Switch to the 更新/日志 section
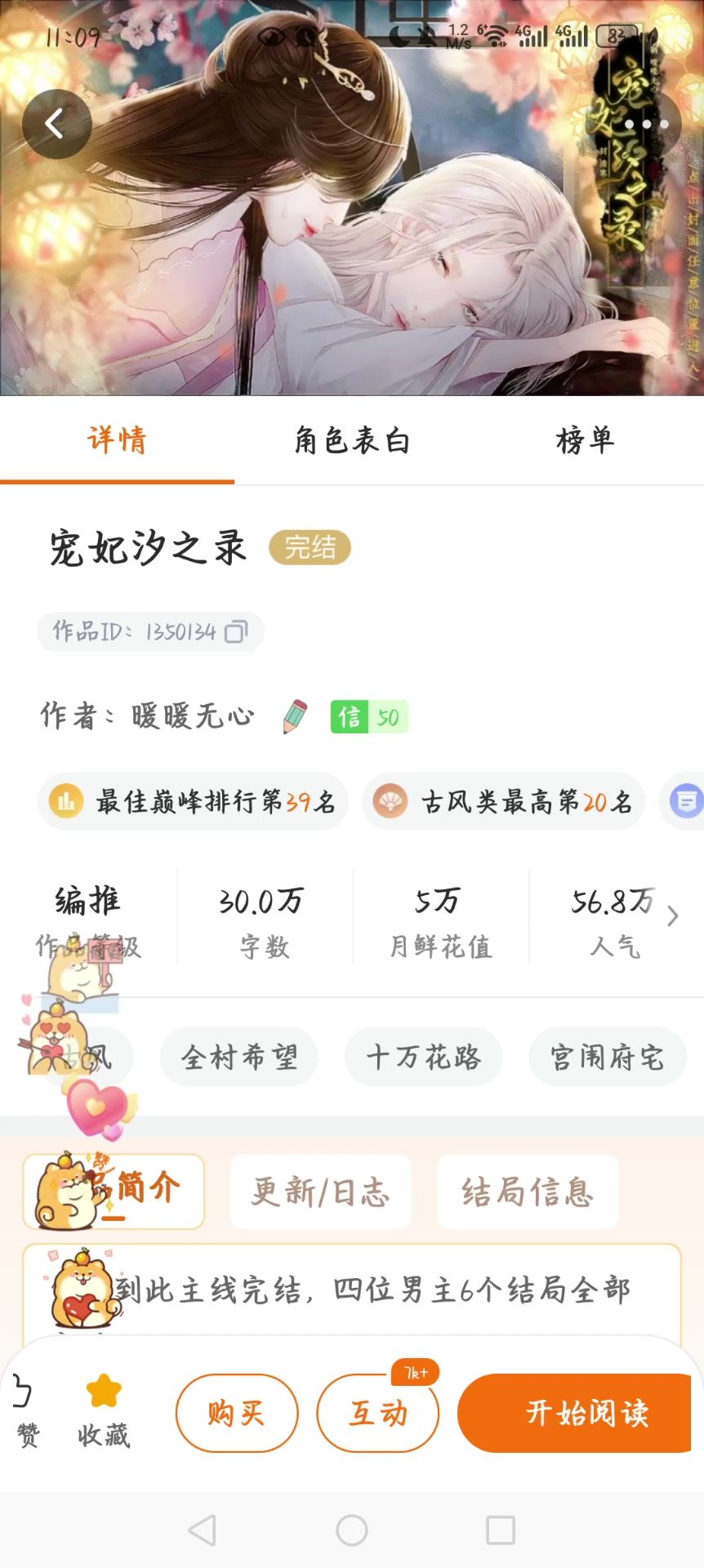The height and width of the screenshot is (1568, 704). (x=320, y=1192)
